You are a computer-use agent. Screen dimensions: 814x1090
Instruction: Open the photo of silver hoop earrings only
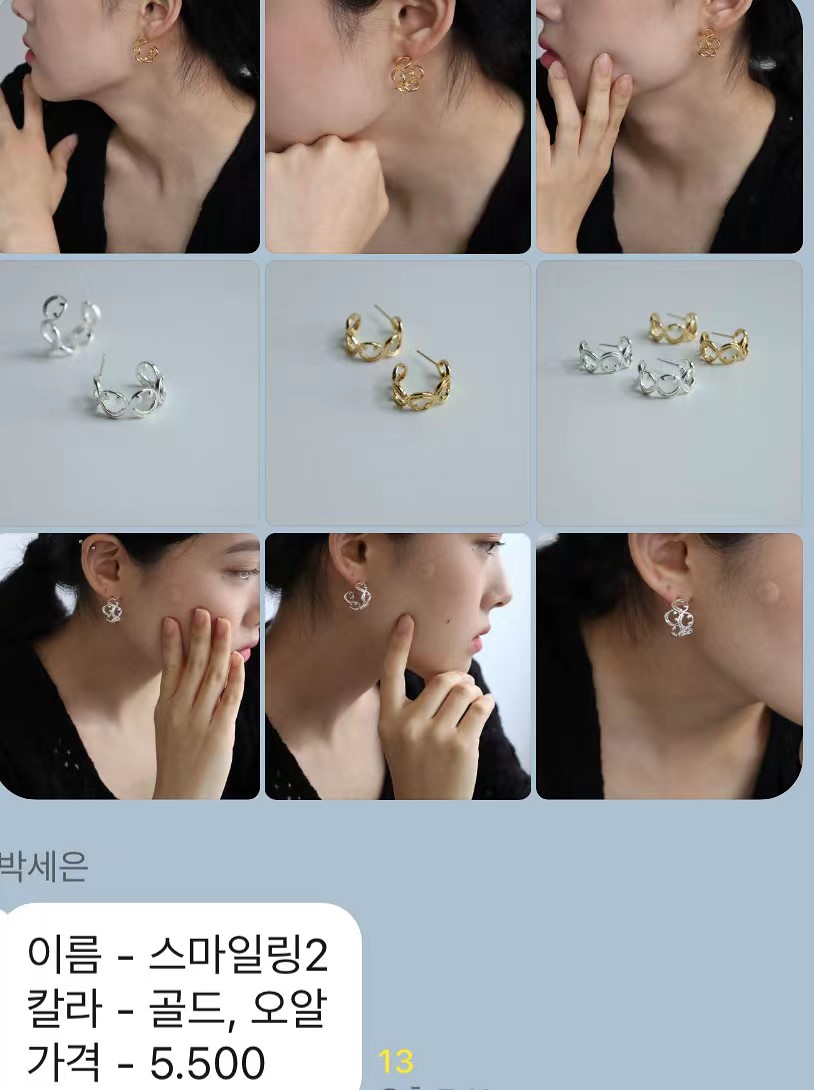129,393
